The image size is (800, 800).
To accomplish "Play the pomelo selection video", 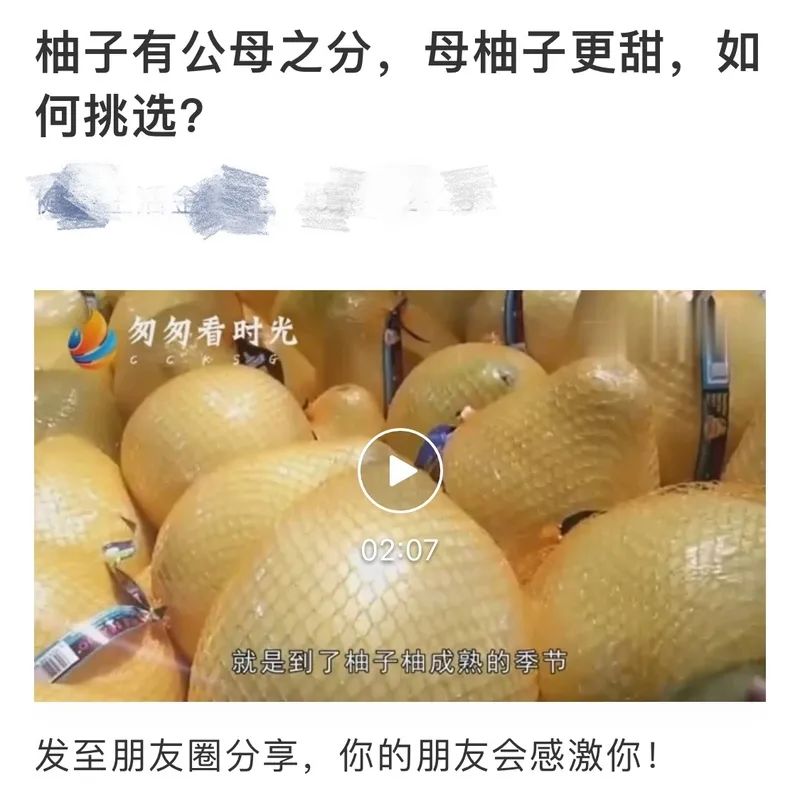I will click(x=400, y=470).
